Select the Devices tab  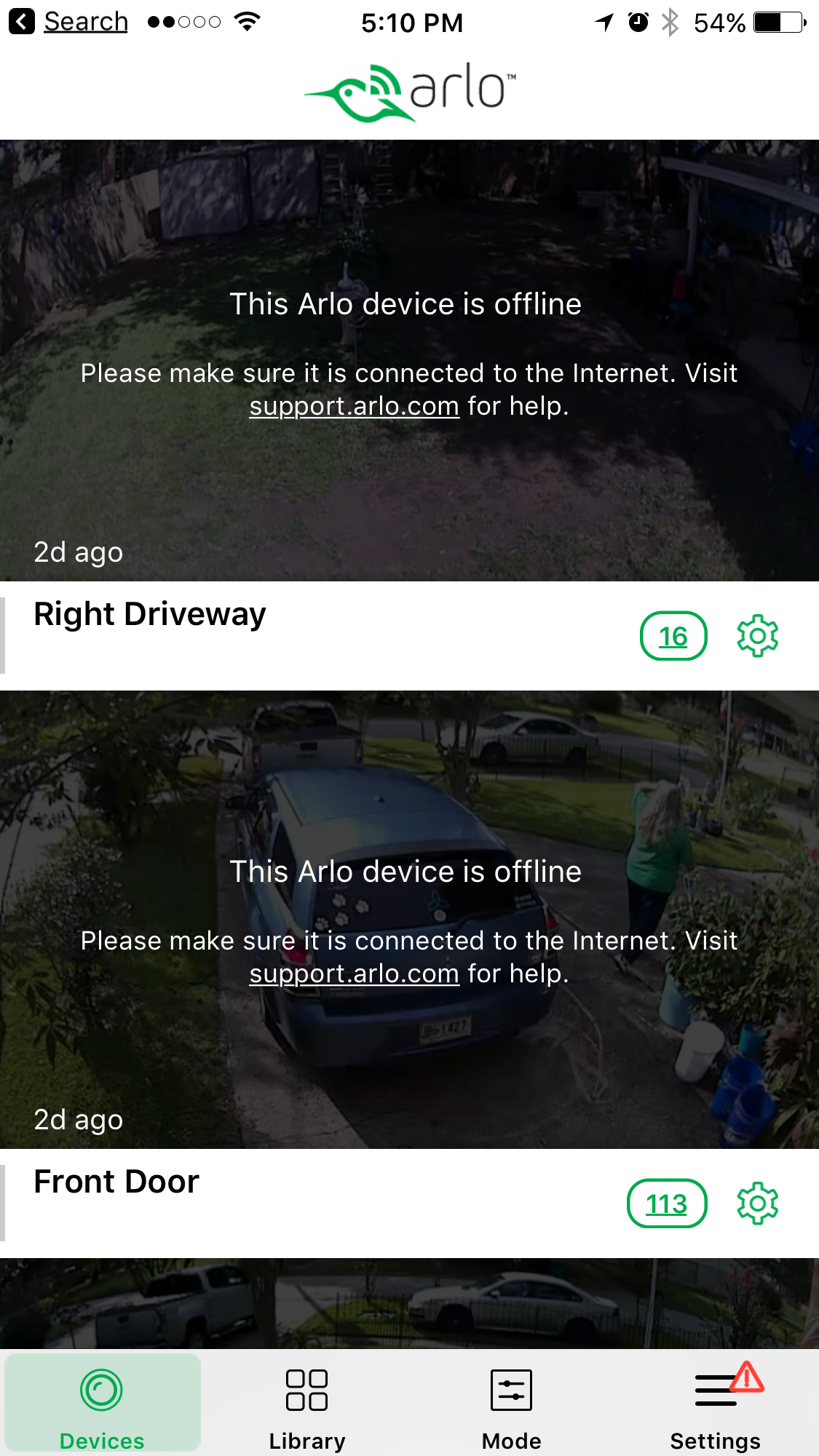tap(102, 1404)
